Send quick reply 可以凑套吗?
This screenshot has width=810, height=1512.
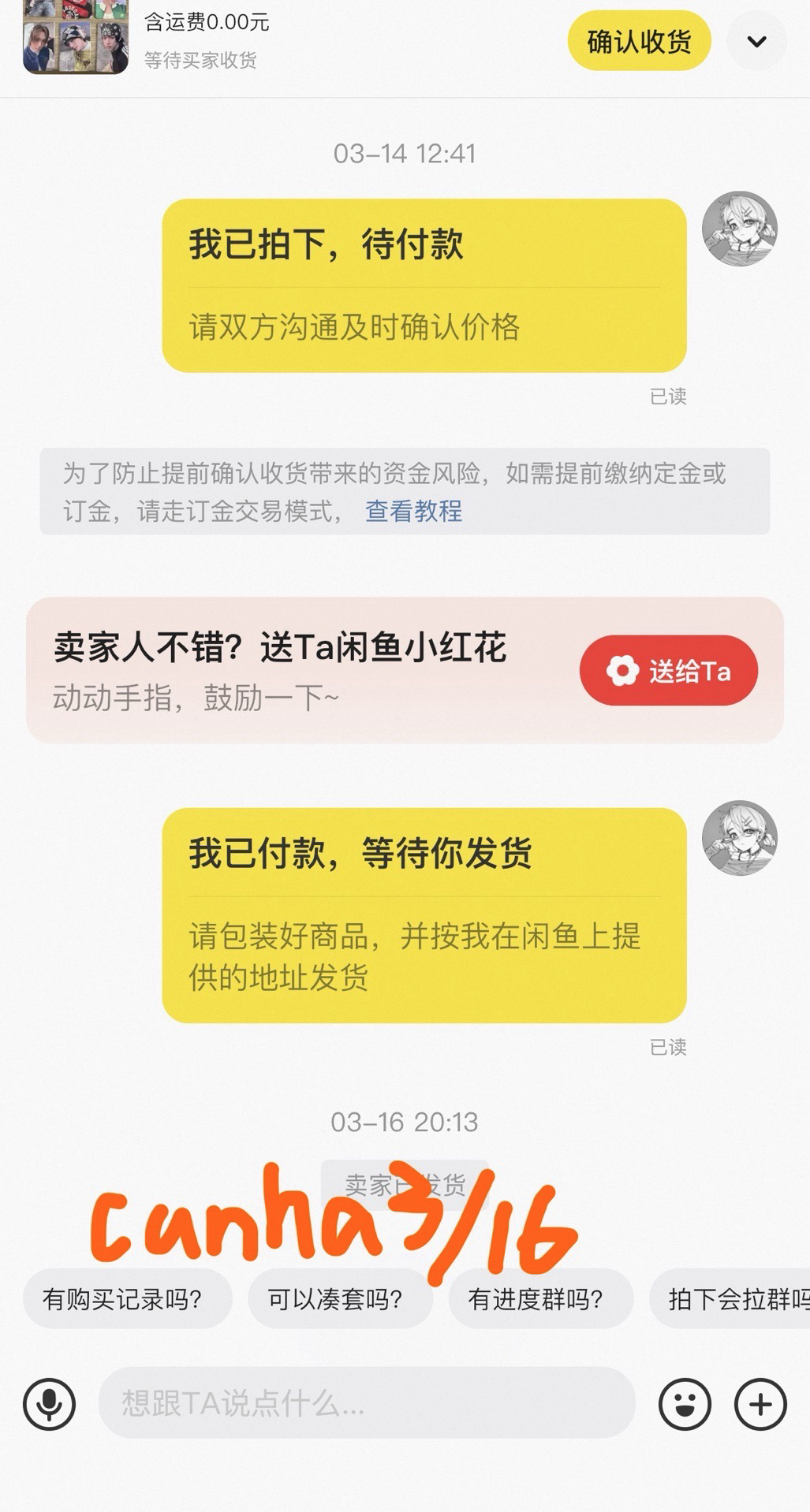tap(339, 1298)
